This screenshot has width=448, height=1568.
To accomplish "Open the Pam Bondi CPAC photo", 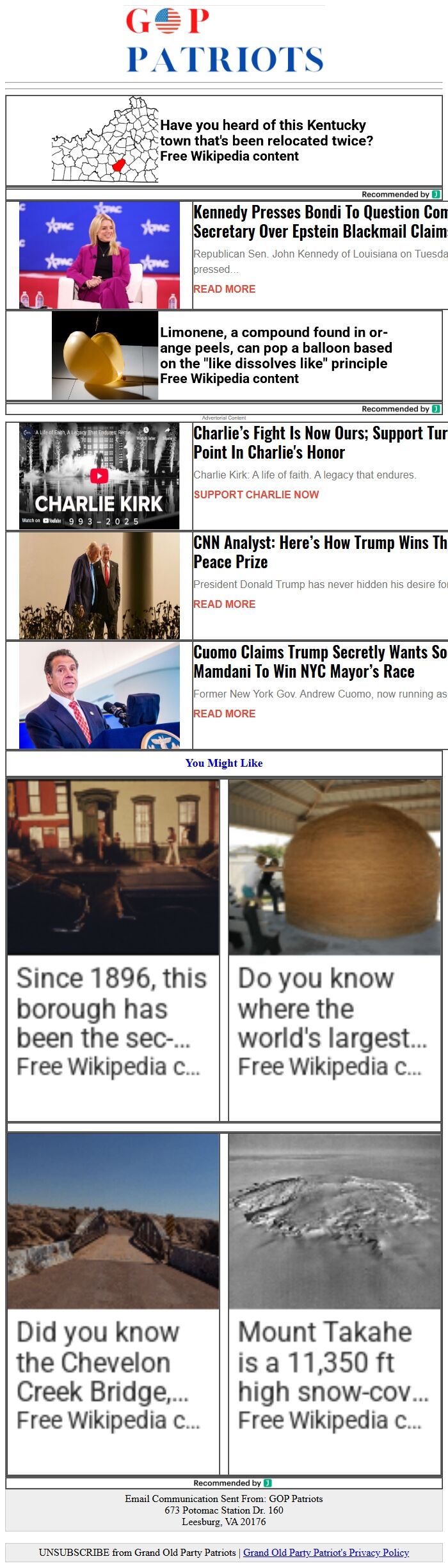I will [99, 256].
